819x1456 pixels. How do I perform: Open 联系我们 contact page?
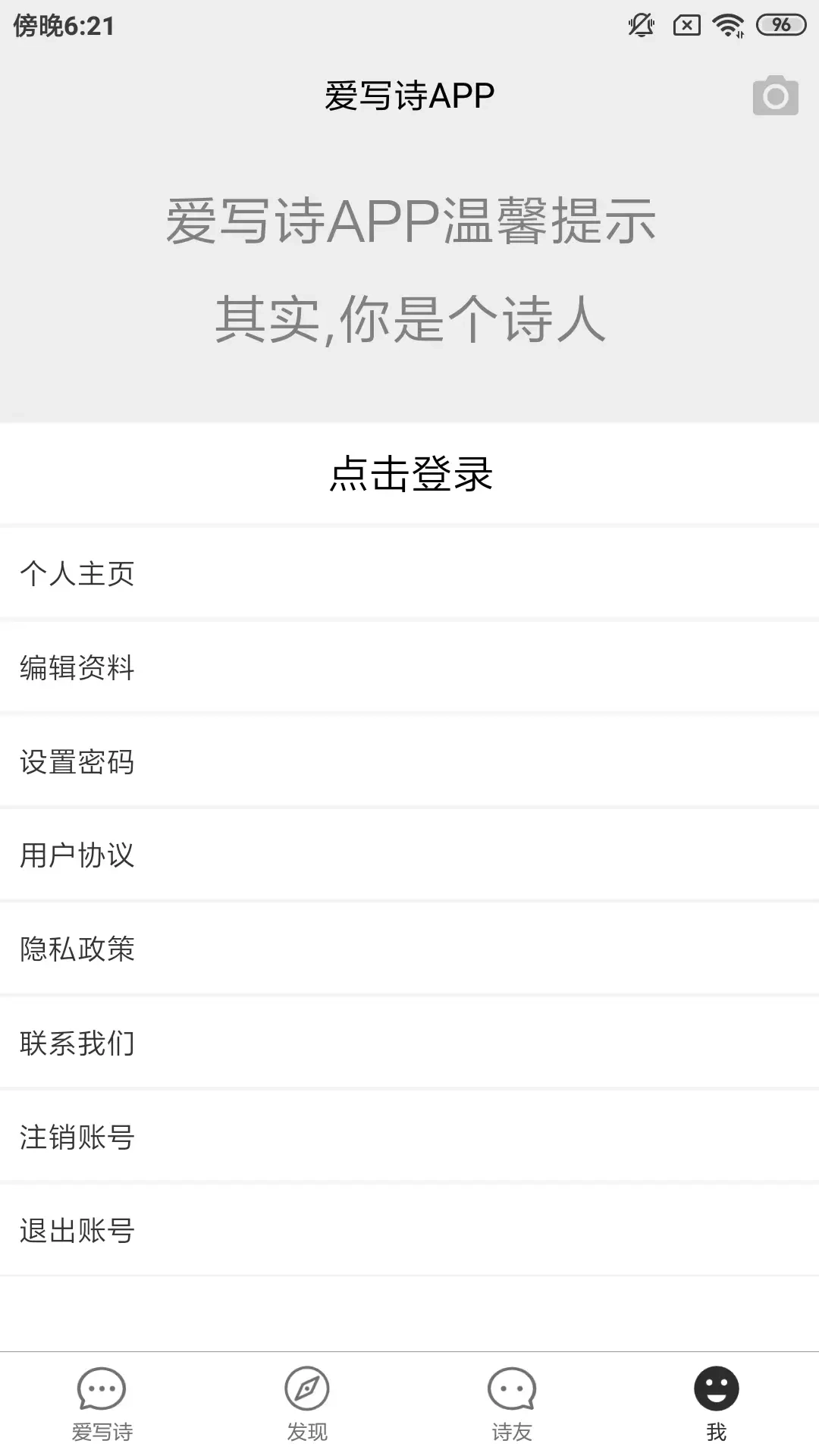click(409, 1044)
